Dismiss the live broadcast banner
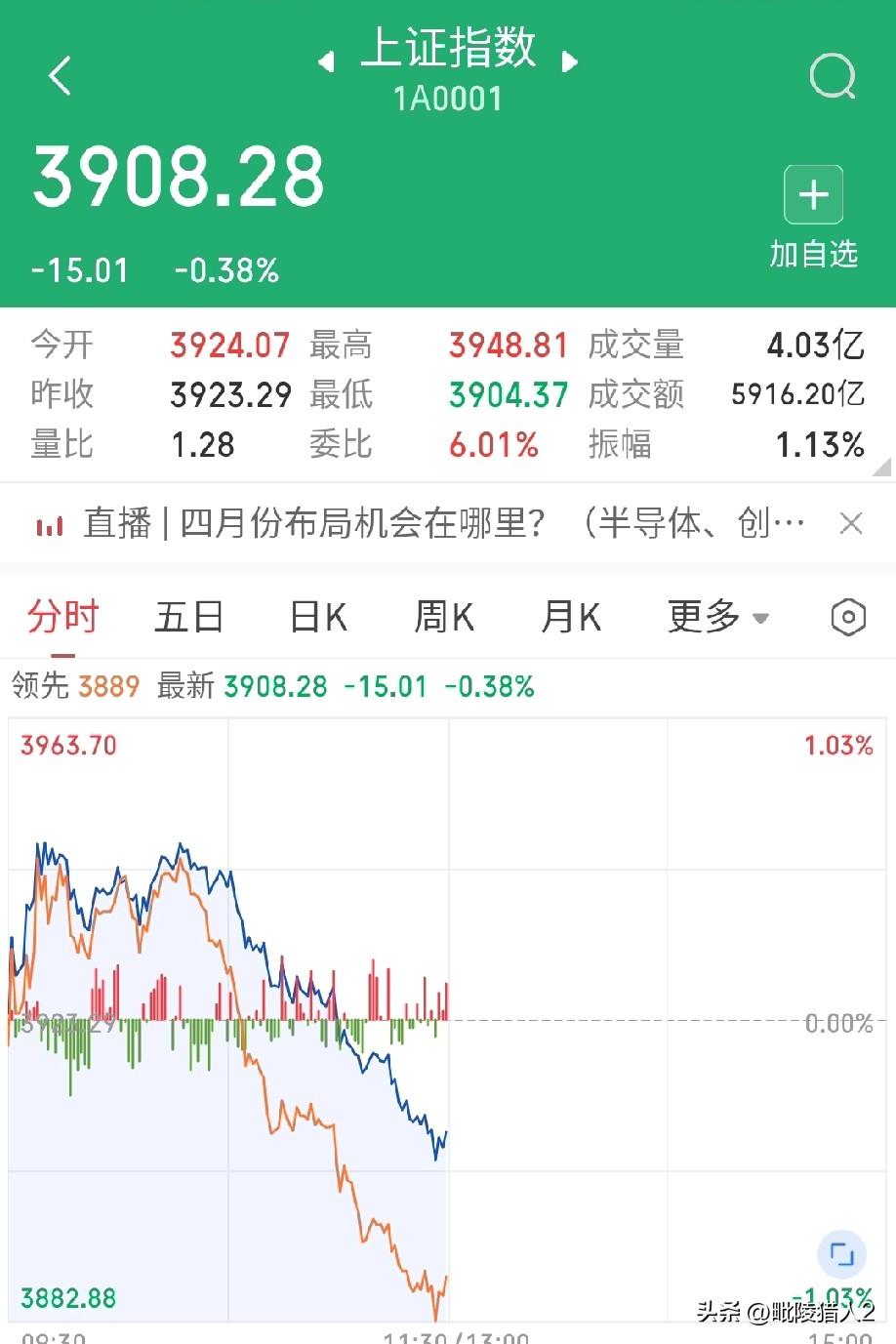This screenshot has width=896, height=1344. 850,523
